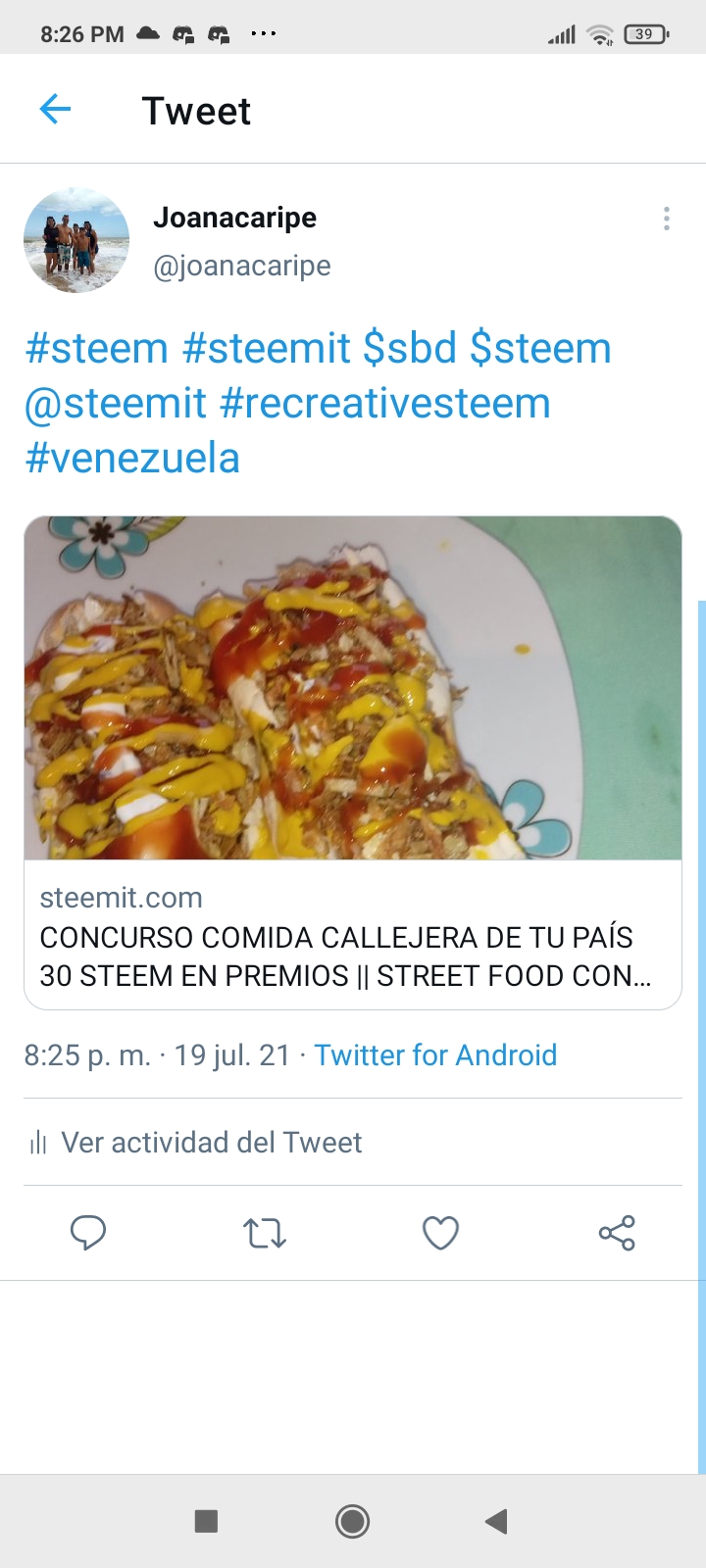Open the $sbd cashtag
Image resolution: width=706 pixels, height=1568 pixels.
410,348
